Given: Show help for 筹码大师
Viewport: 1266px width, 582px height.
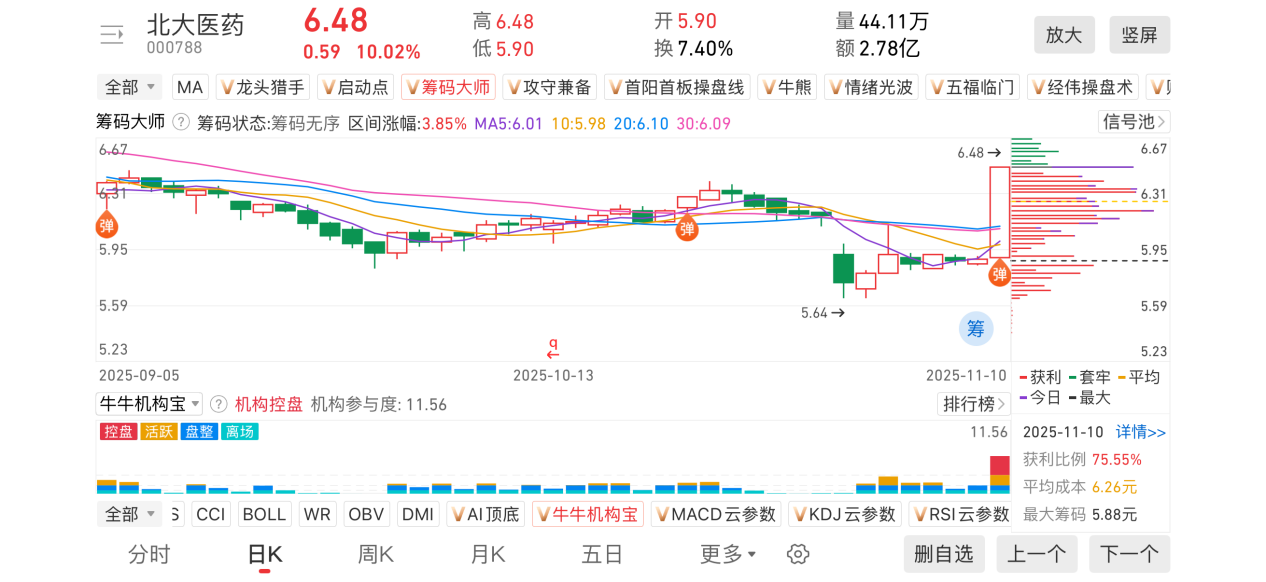Looking at the screenshot, I should 181,122.
